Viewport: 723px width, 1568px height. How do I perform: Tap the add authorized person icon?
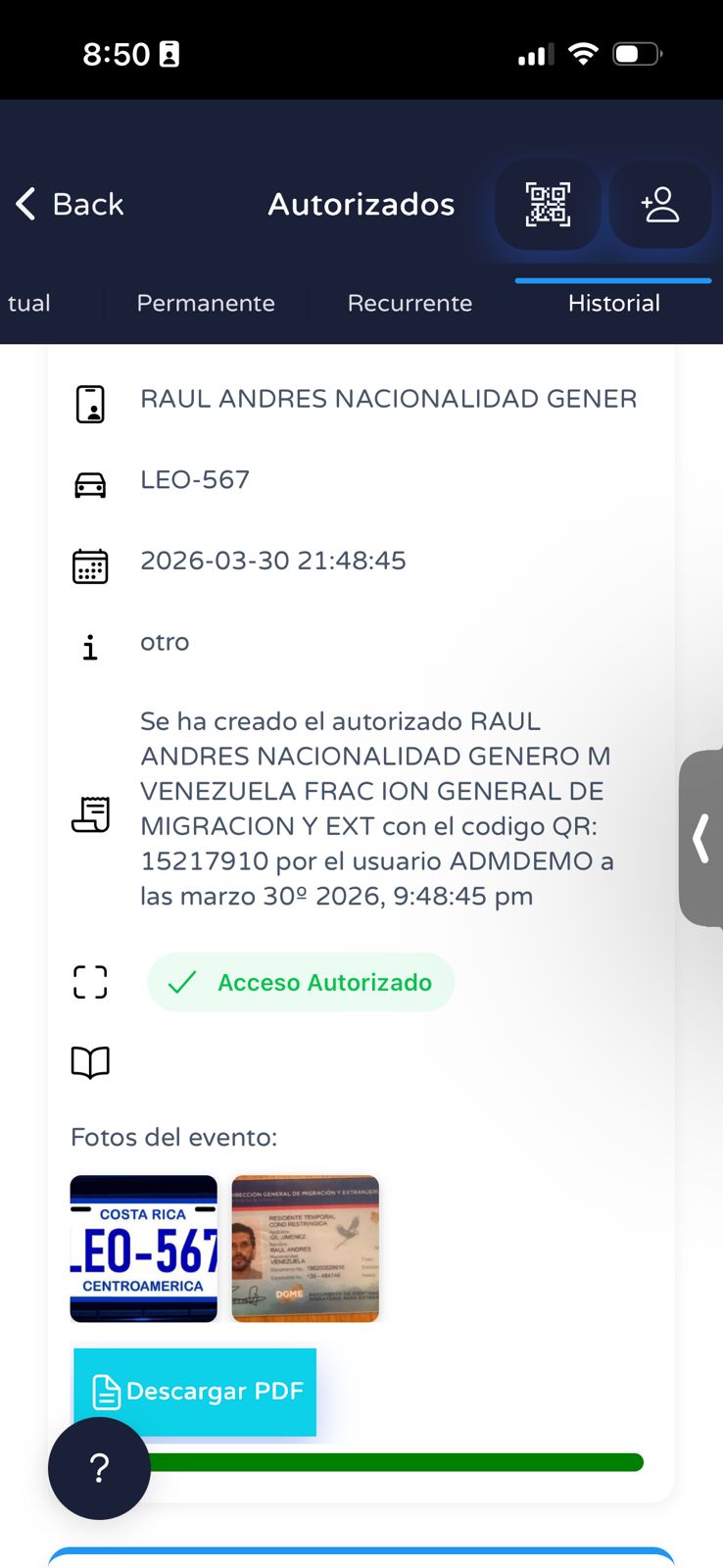point(660,205)
